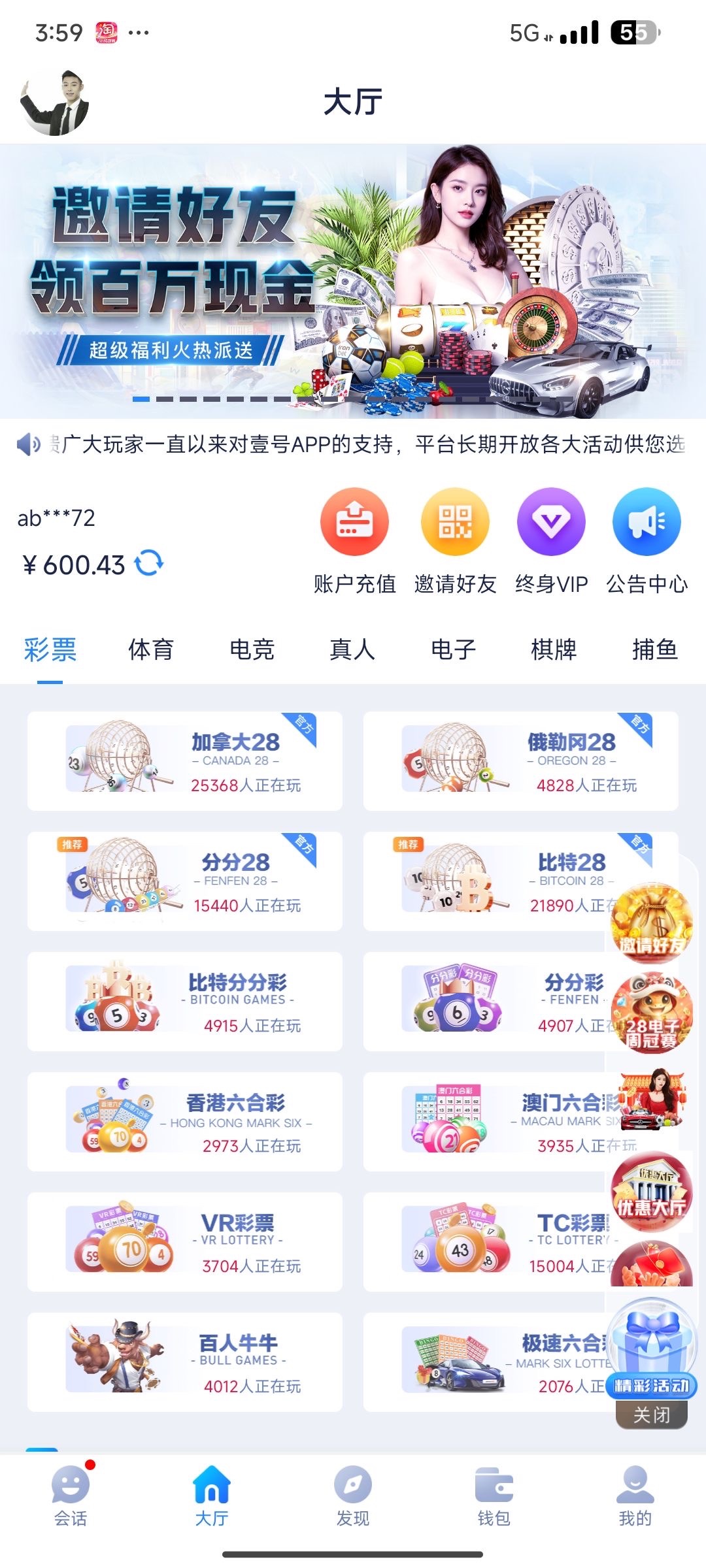Open the profile avatar
Viewport: 706px width, 1568px height.
click(55, 103)
